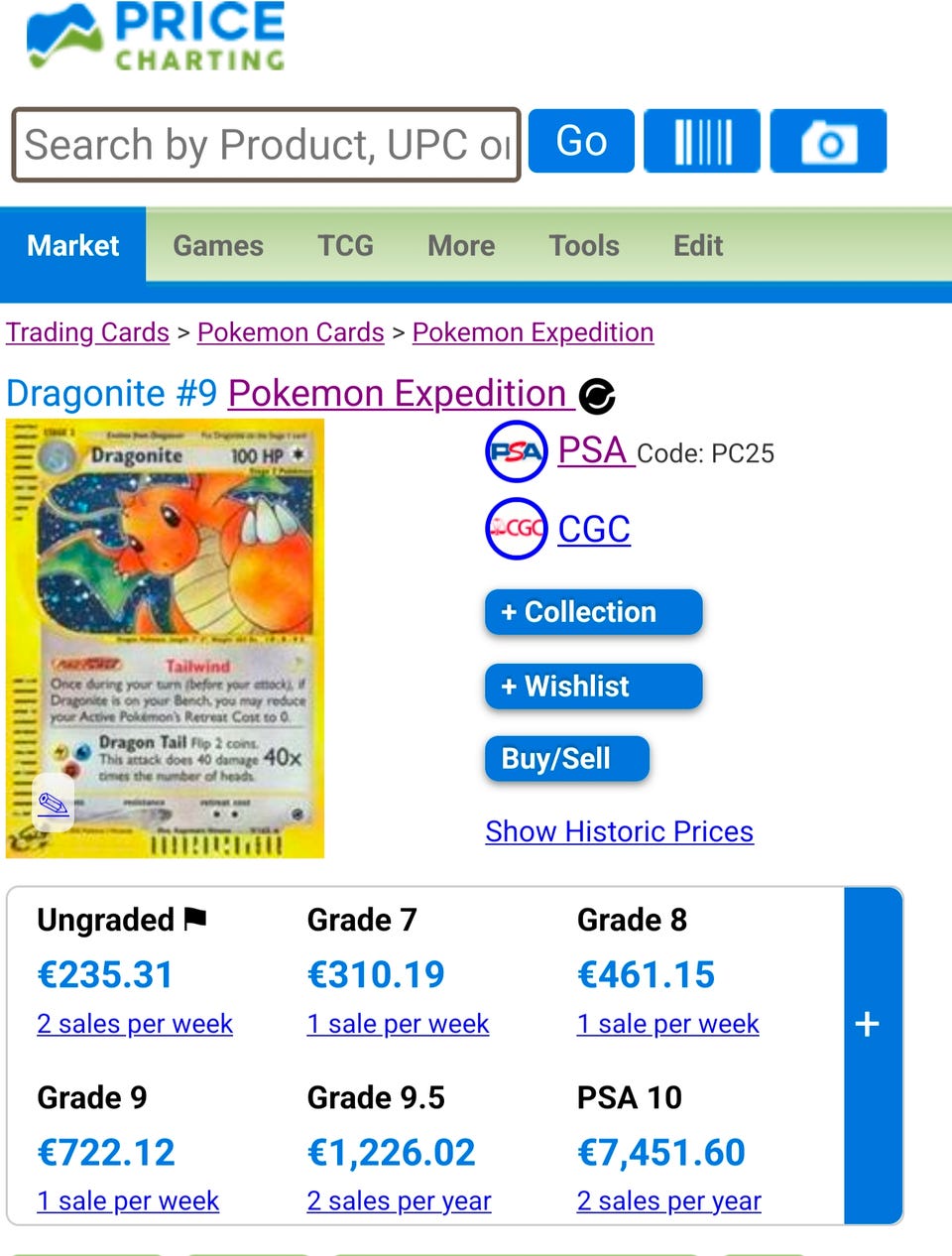
Task: Open the TCG menu tab
Action: pyautogui.click(x=345, y=245)
